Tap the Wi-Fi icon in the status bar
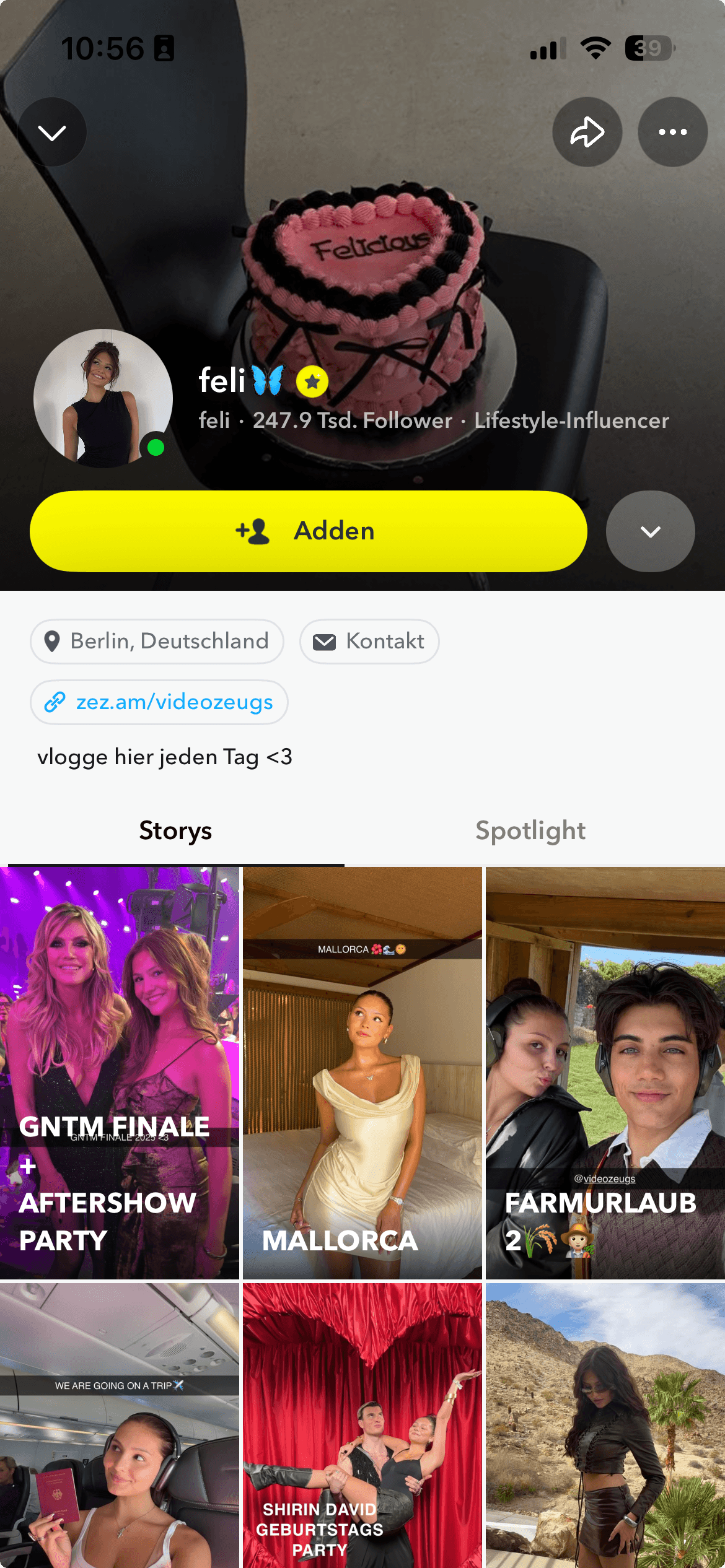 click(595, 48)
